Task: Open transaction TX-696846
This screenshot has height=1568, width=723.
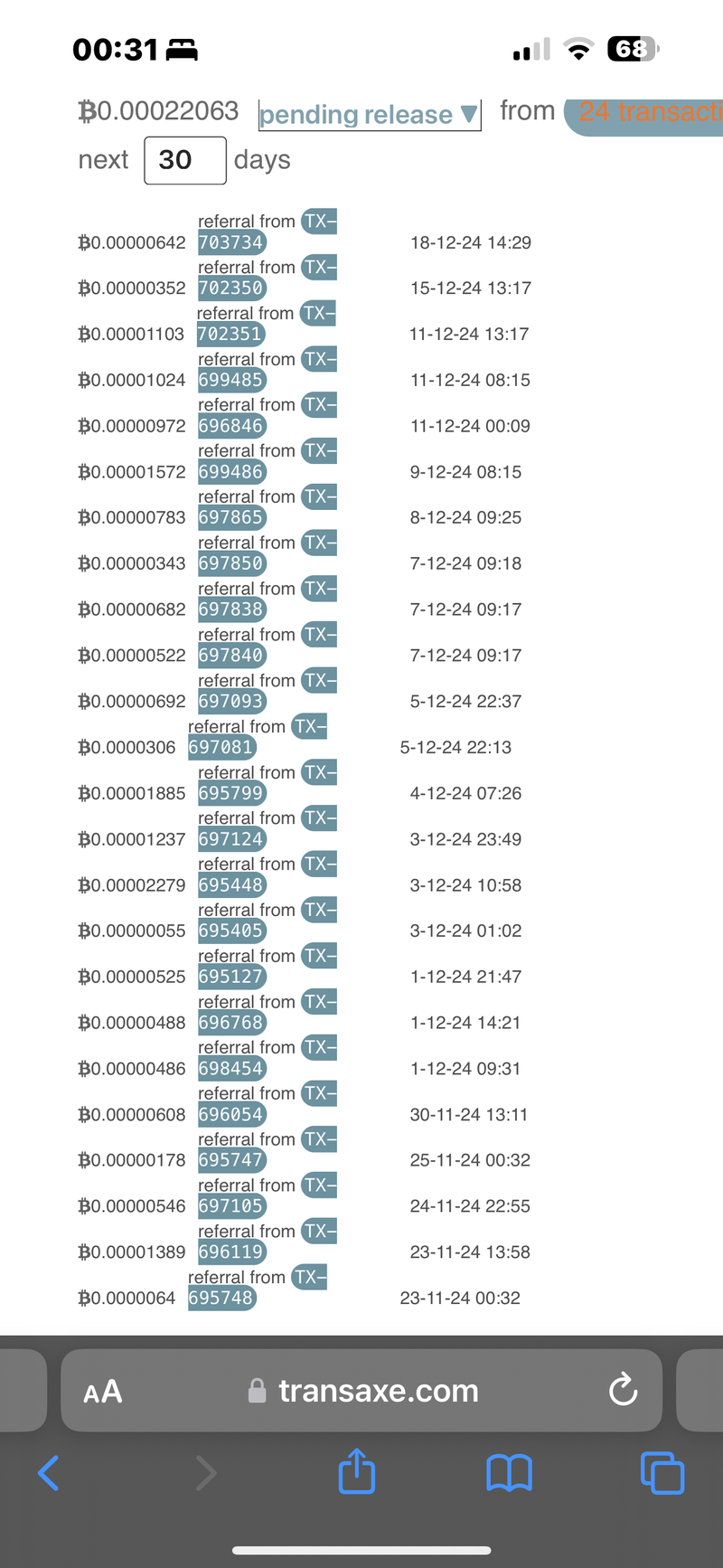Action: (x=231, y=426)
